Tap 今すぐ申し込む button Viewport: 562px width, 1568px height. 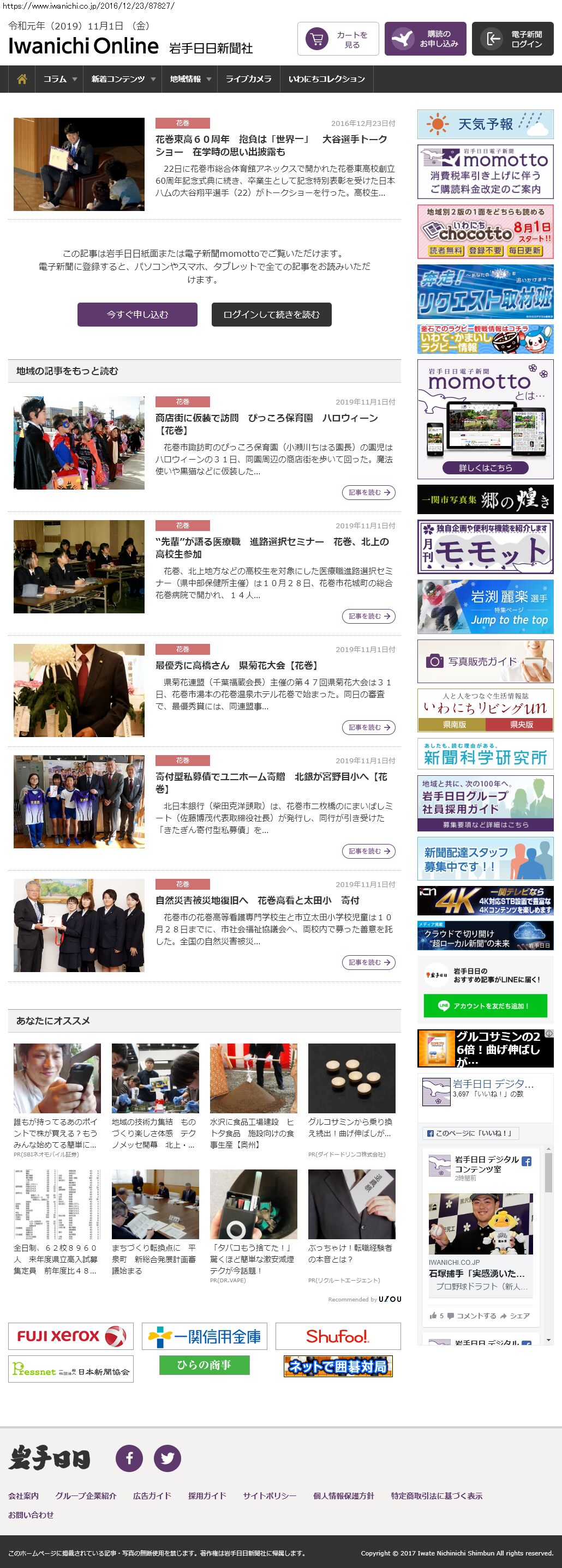coord(137,314)
